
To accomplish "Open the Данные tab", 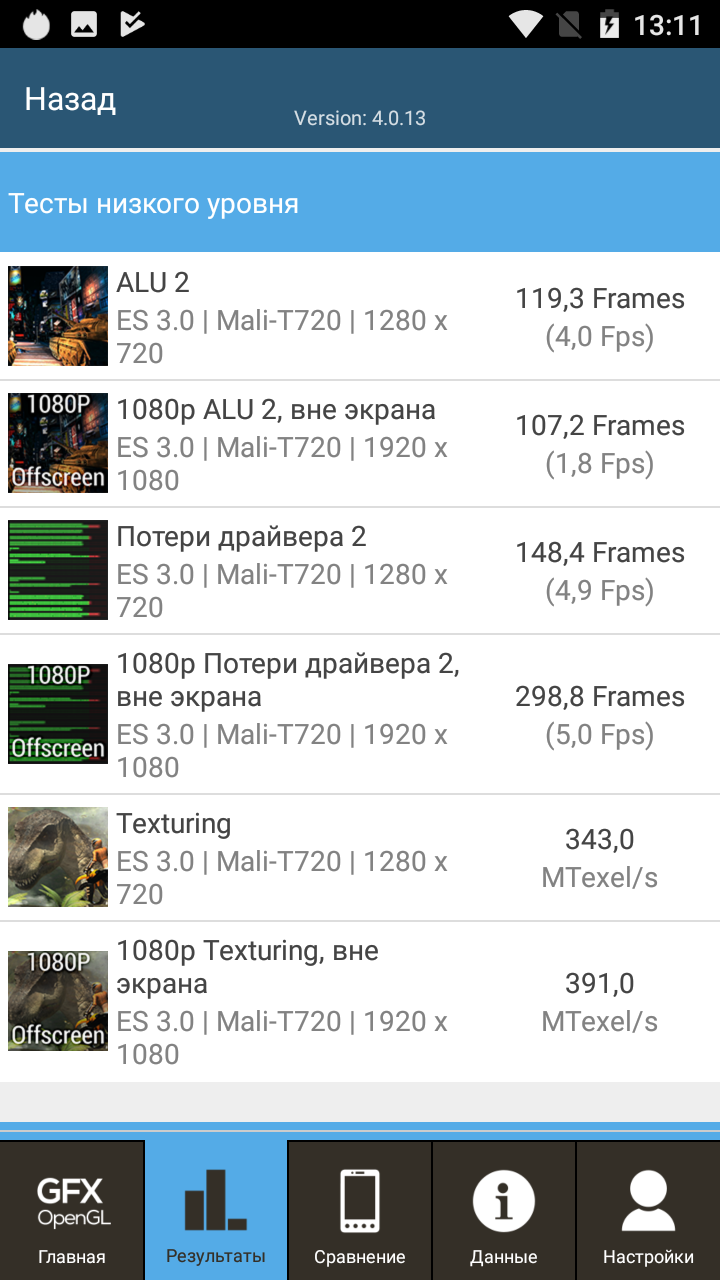I will tap(504, 1212).
